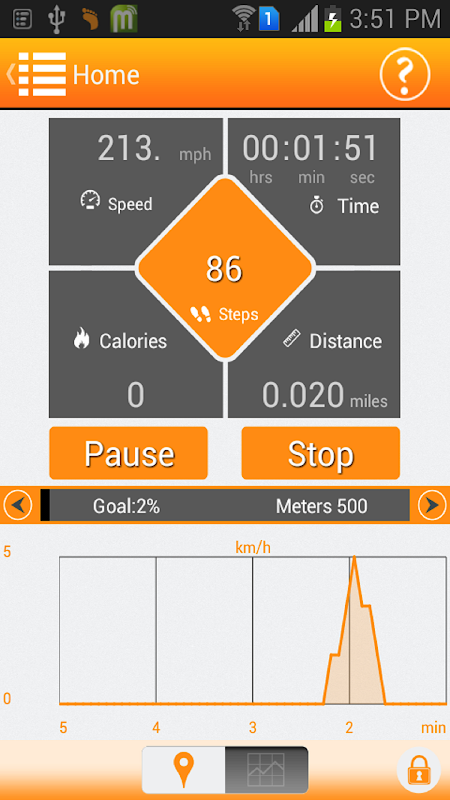Pause the current workout

pyautogui.click(x=129, y=453)
